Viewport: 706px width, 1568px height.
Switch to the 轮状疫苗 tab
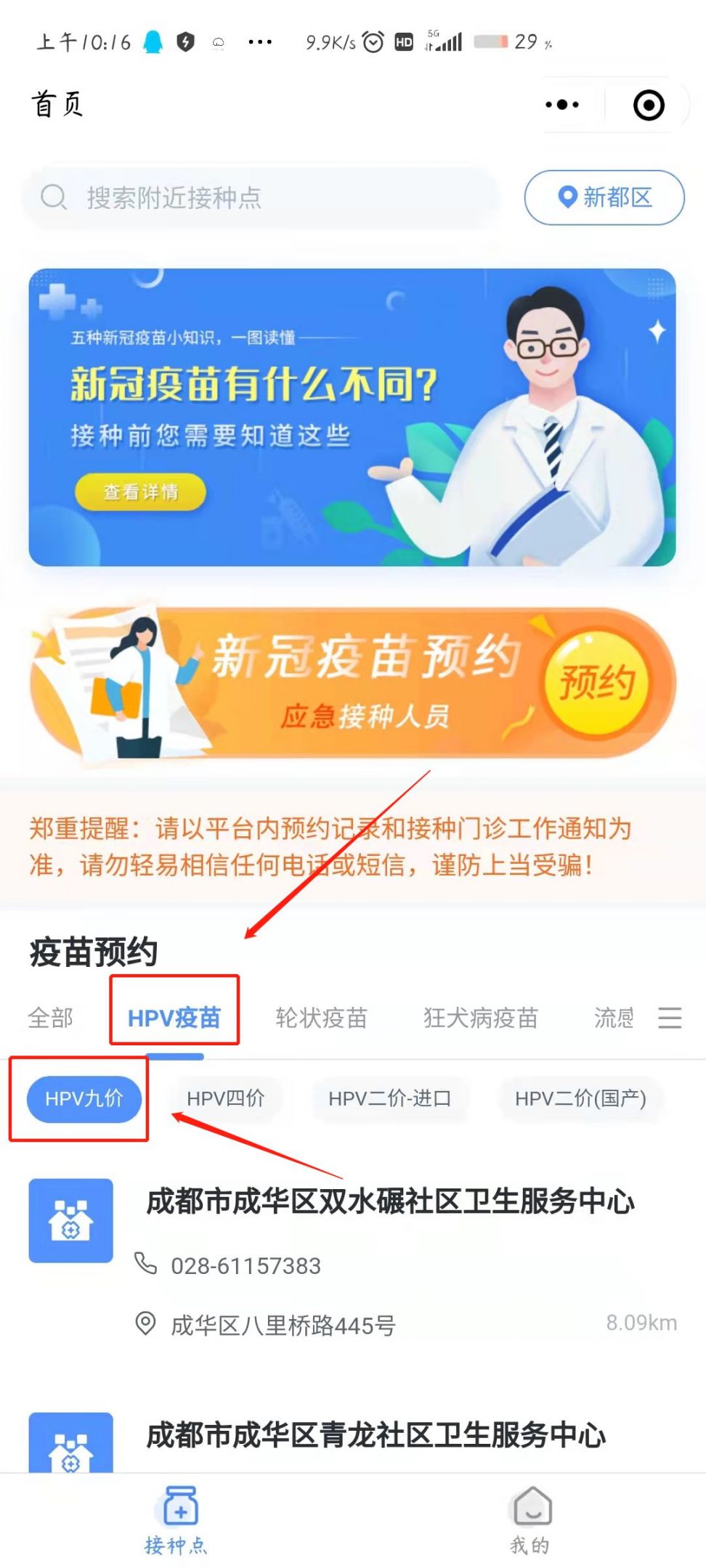[321, 1018]
